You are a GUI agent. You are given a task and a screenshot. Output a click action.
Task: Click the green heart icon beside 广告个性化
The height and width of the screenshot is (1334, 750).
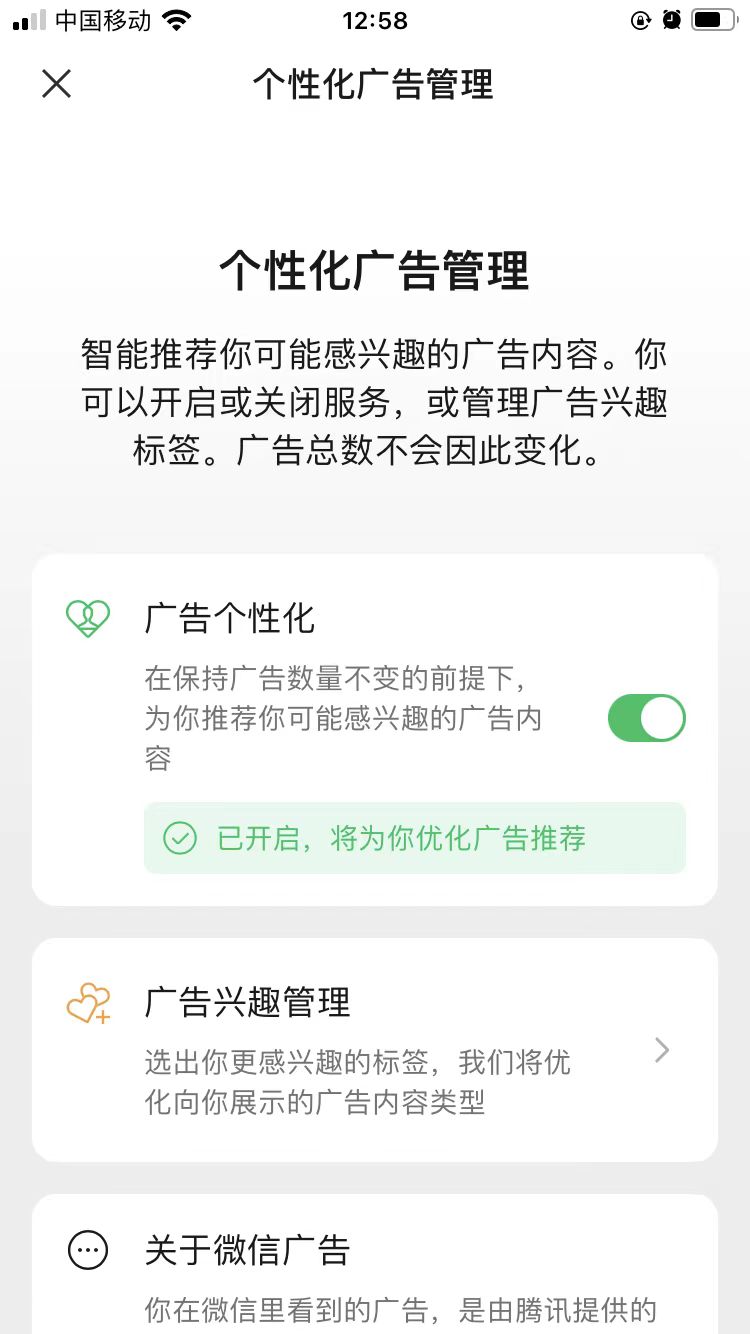(x=90, y=618)
